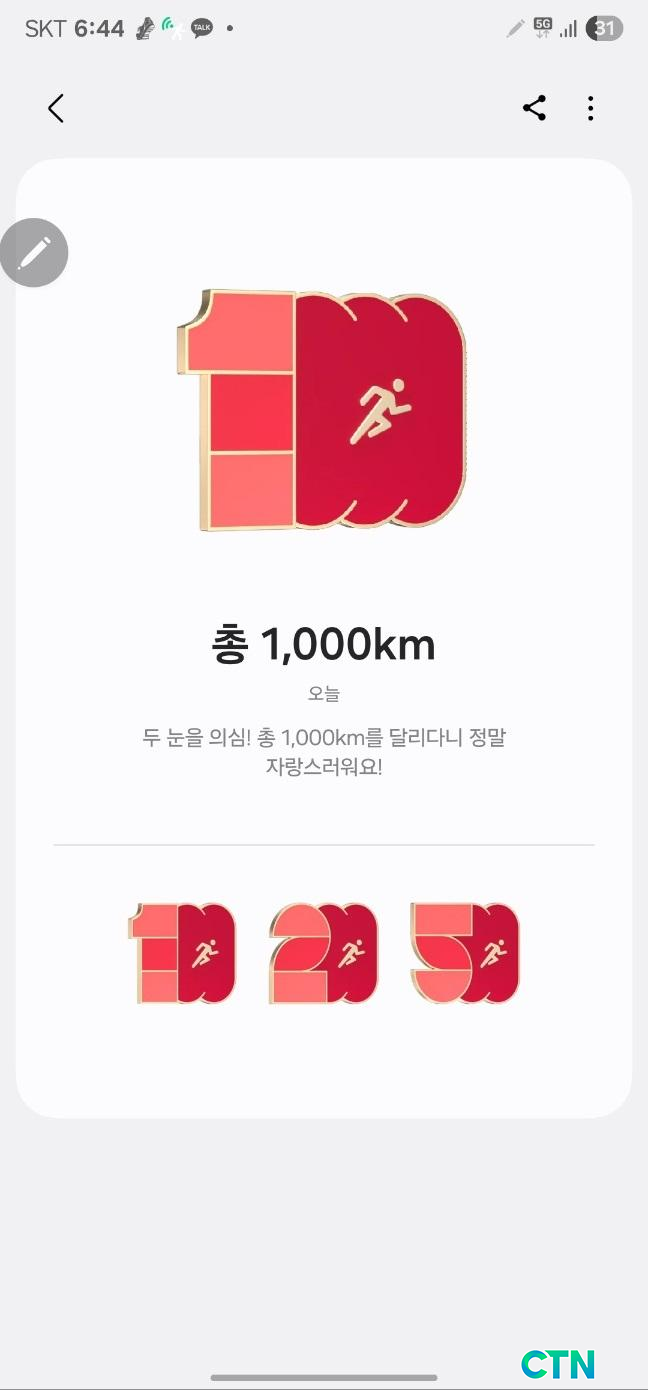Share the 1,000km running badge

[534, 108]
